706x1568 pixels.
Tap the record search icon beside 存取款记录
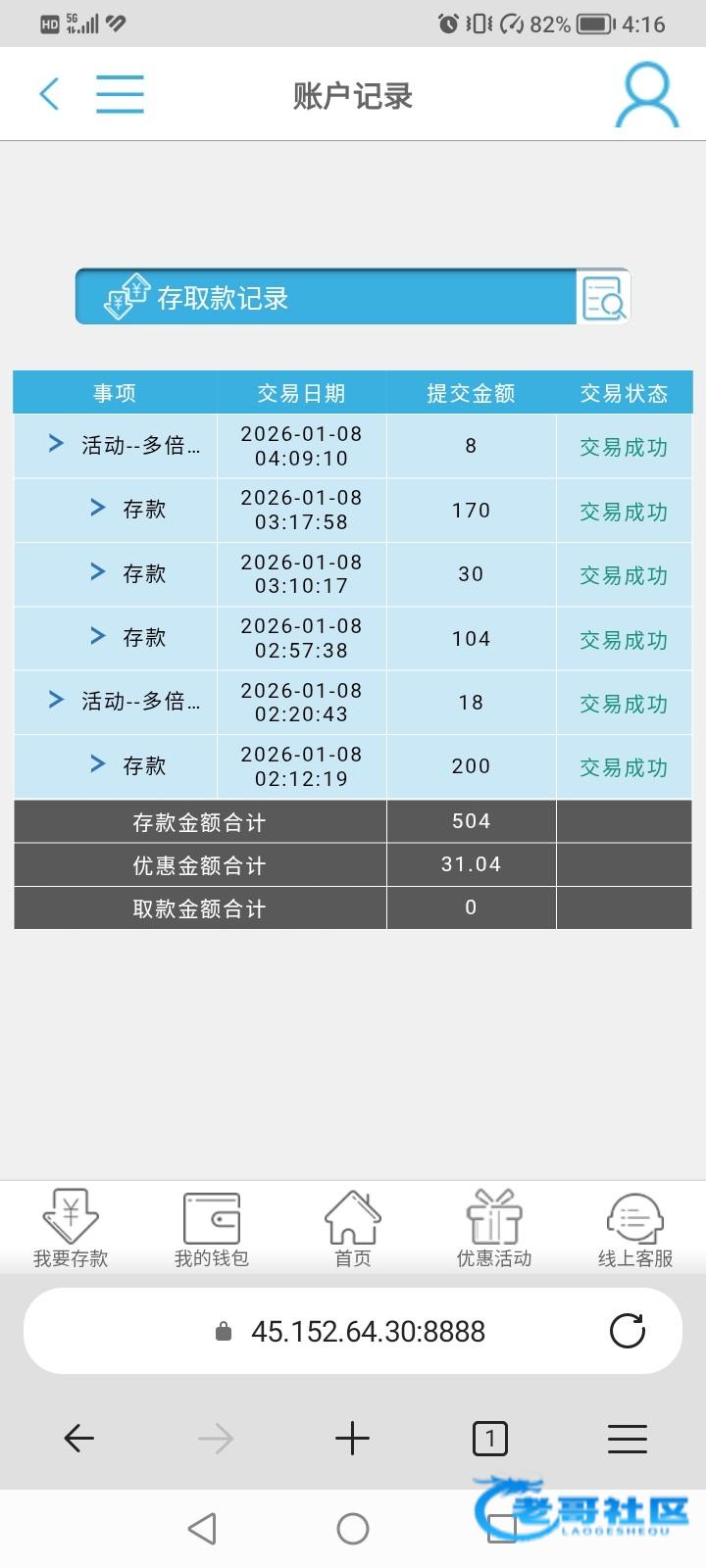603,297
